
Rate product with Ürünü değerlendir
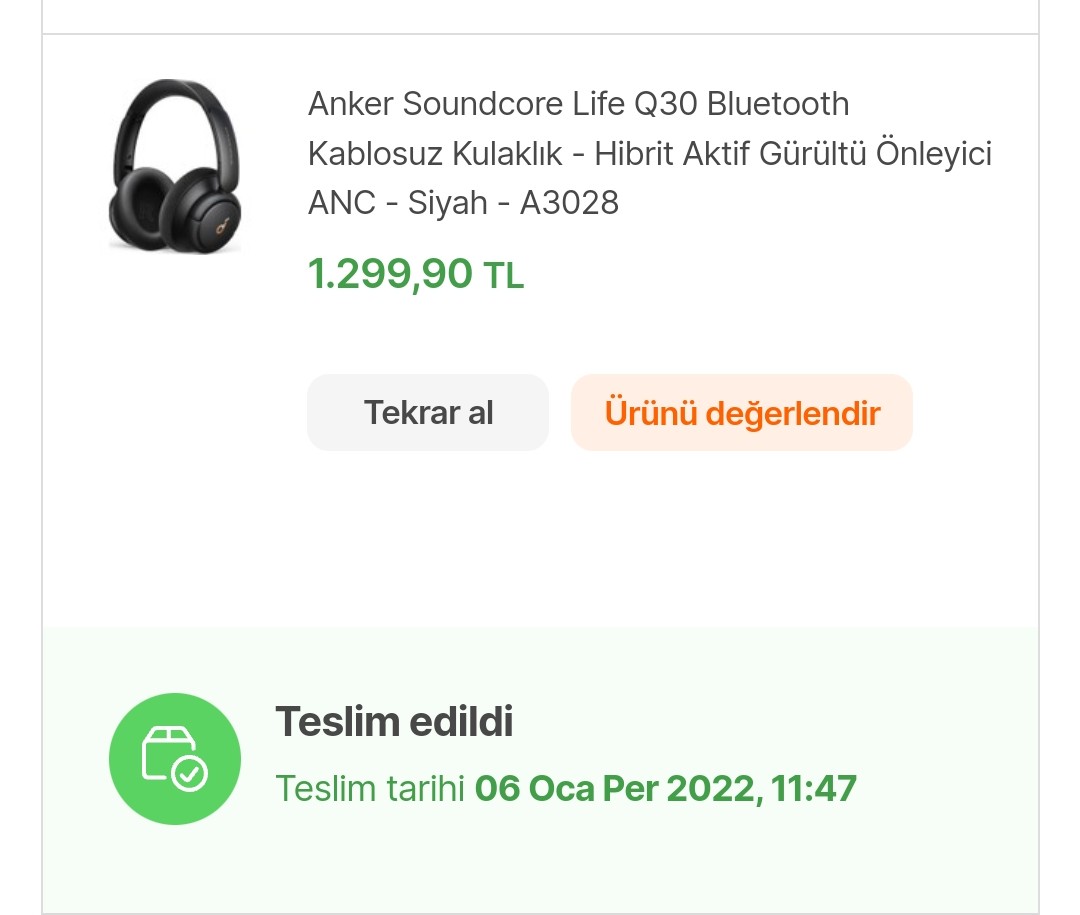pyautogui.click(x=742, y=413)
